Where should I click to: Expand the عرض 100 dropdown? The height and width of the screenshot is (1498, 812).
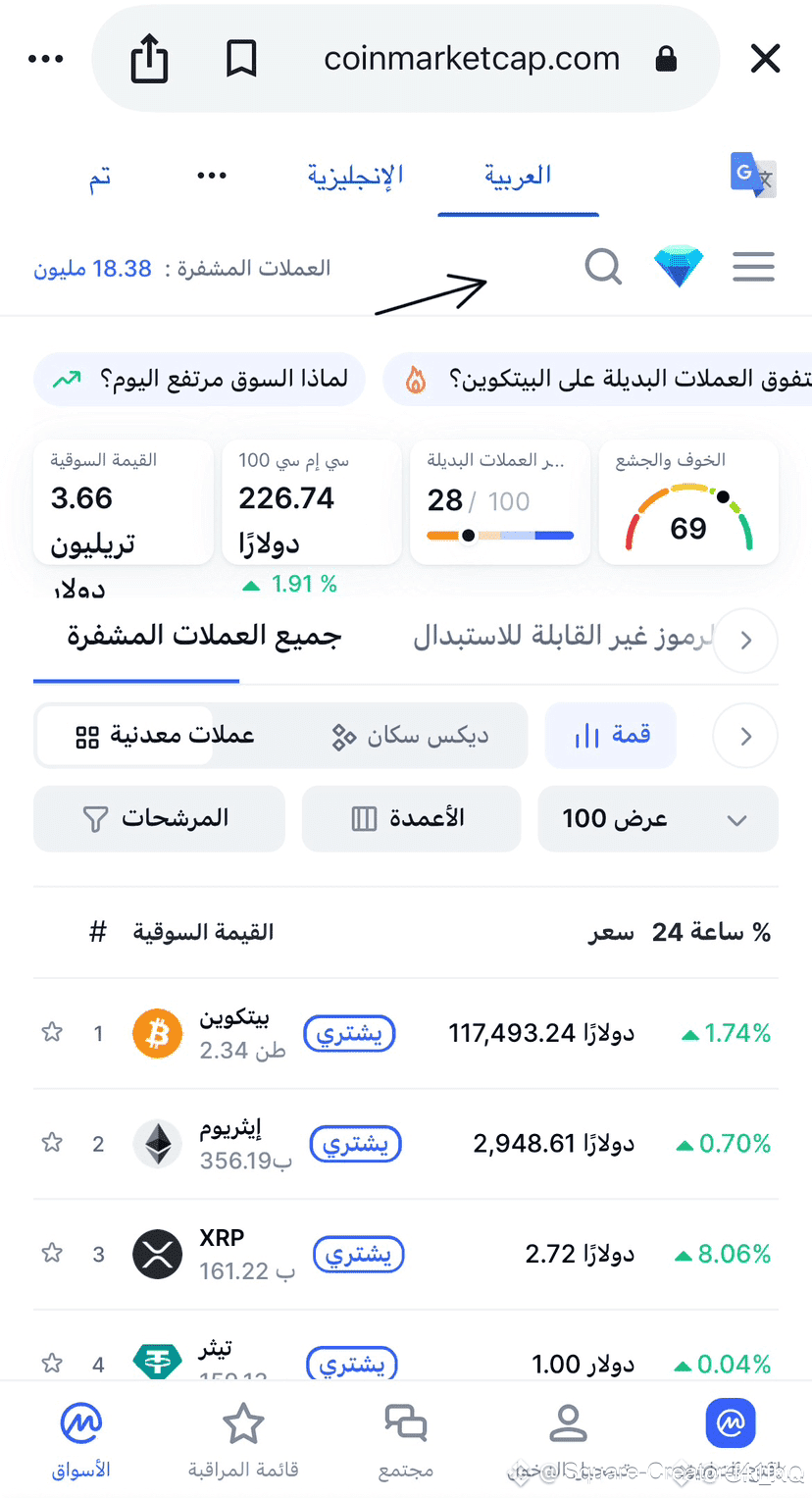(658, 818)
